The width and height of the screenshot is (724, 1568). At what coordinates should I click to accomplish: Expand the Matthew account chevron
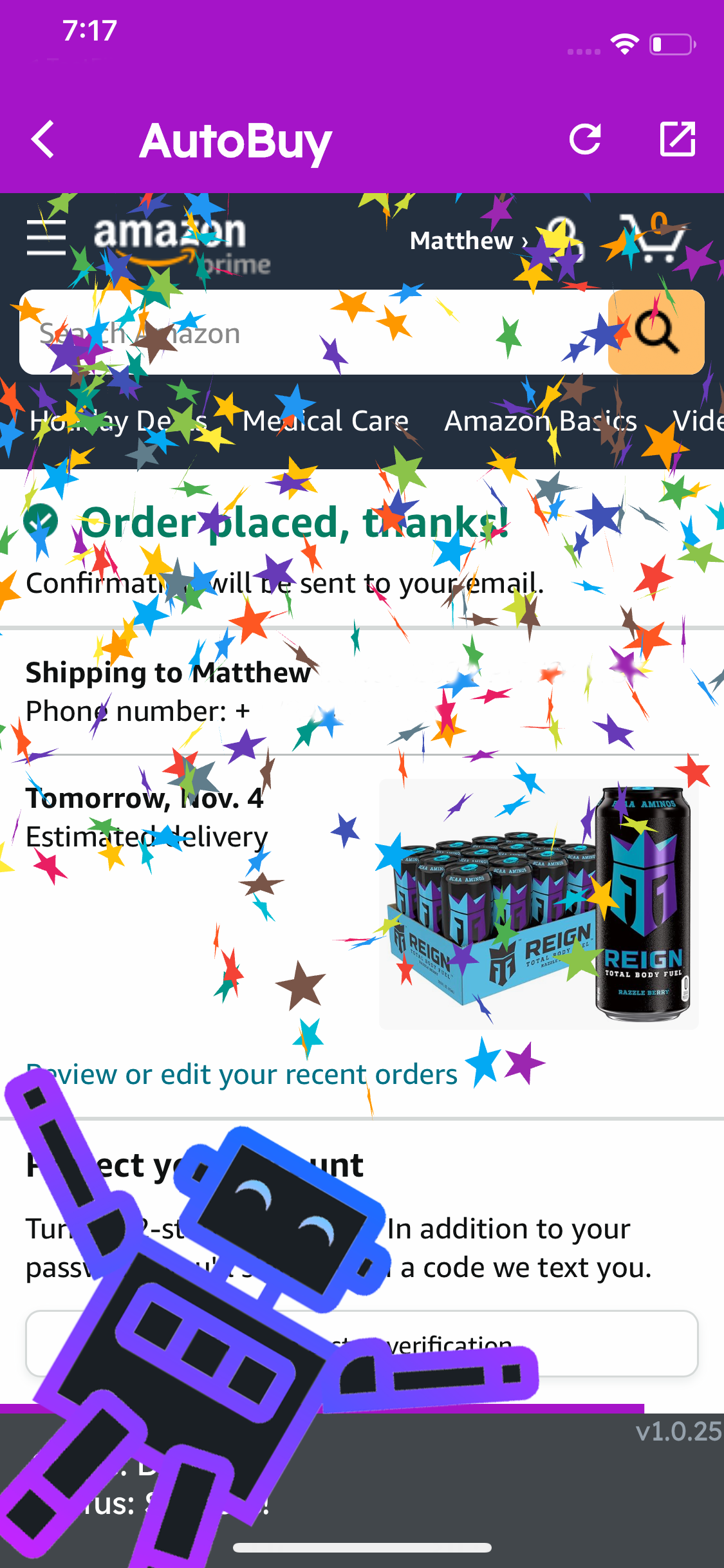coord(526,240)
